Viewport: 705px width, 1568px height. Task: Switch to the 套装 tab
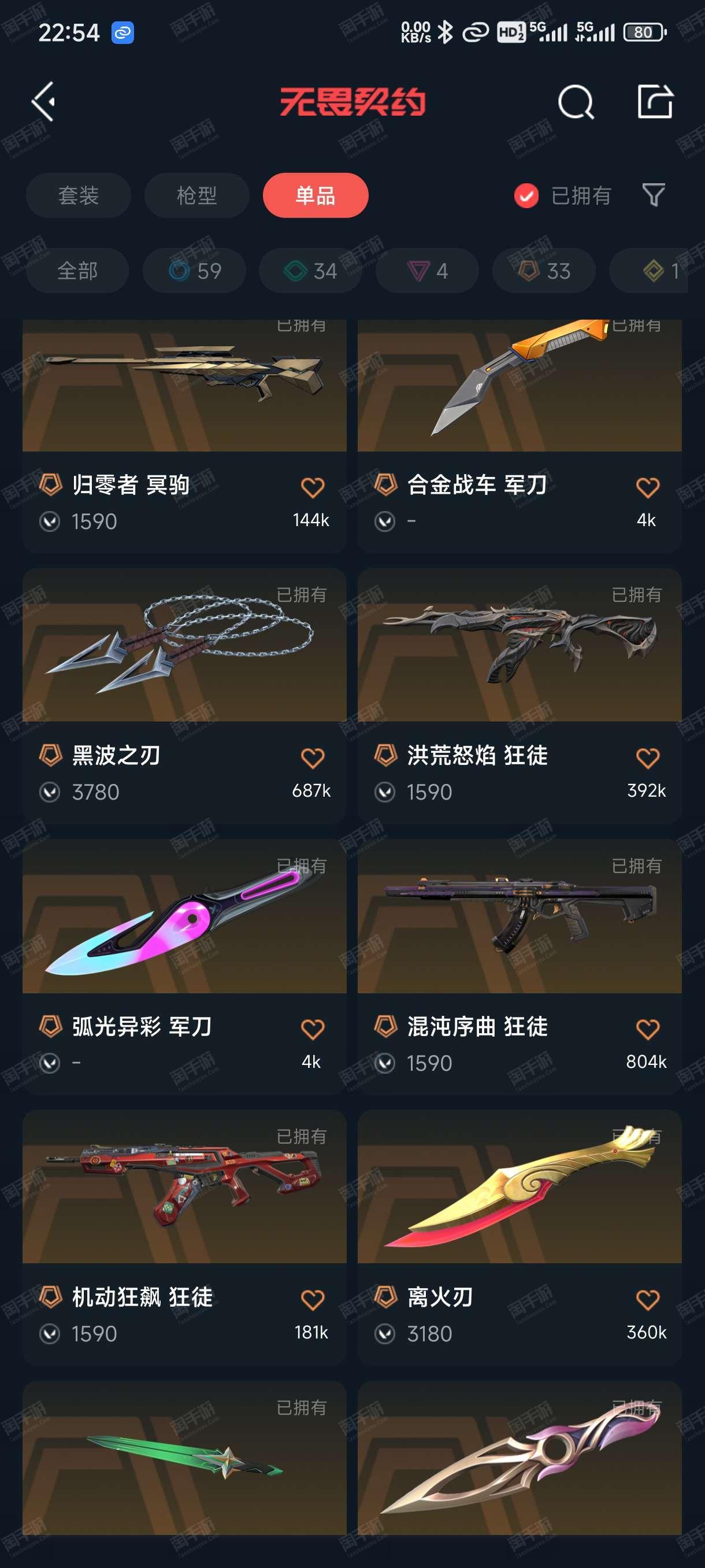tap(79, 195)
